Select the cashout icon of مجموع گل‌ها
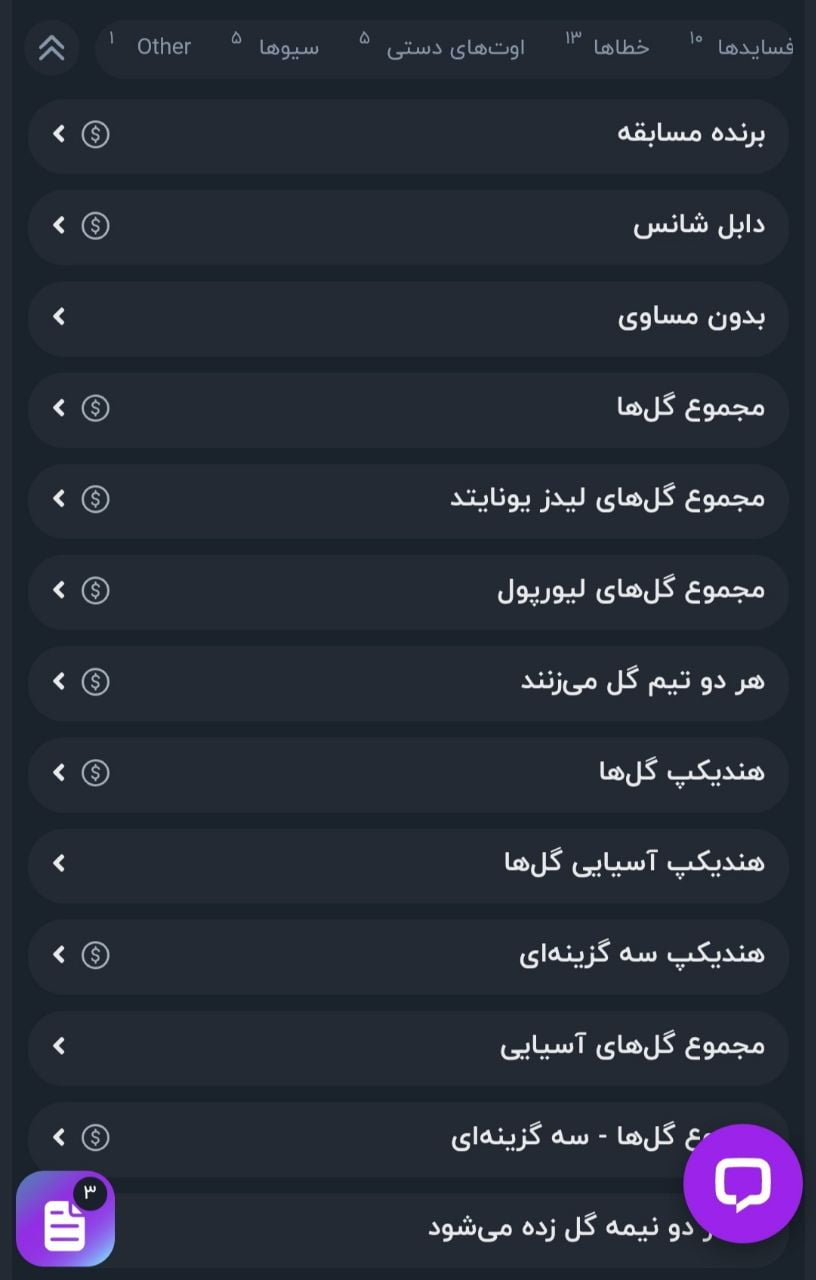Image resolution: width=816 pixels, height=1280 pixels. point(96,408)
